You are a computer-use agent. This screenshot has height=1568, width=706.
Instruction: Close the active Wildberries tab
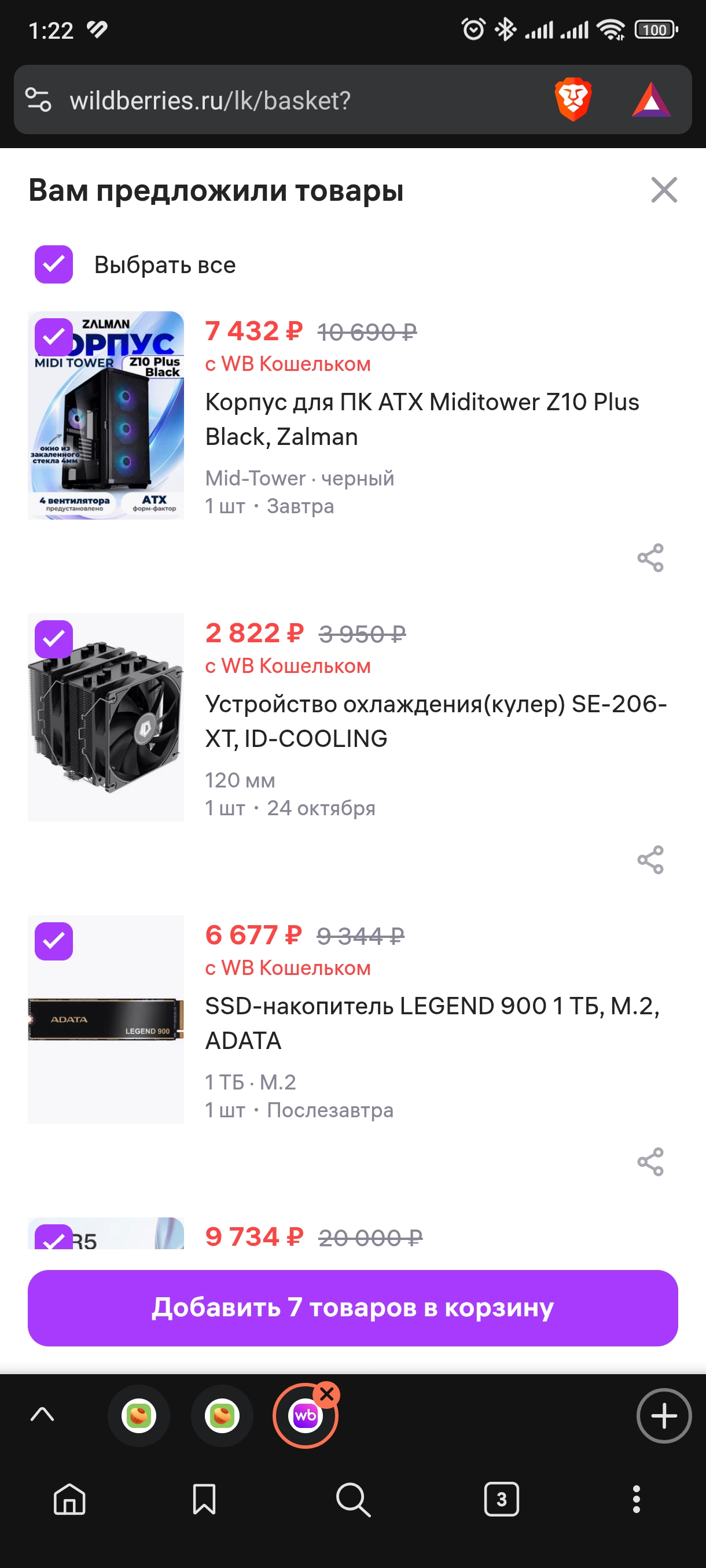coord(327,1394)
